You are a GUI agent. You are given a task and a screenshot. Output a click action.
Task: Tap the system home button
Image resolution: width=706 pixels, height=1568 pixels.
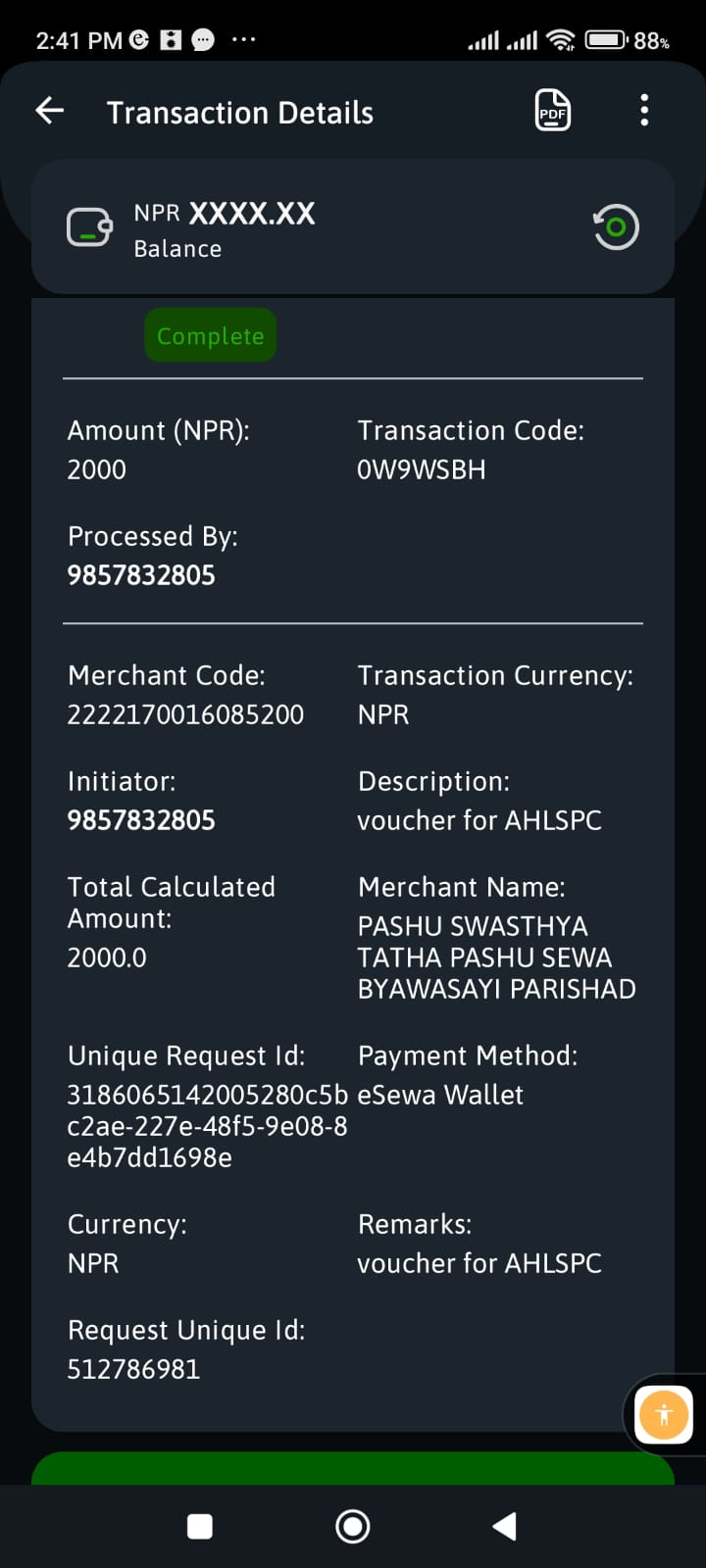(x=353, y=1526)
